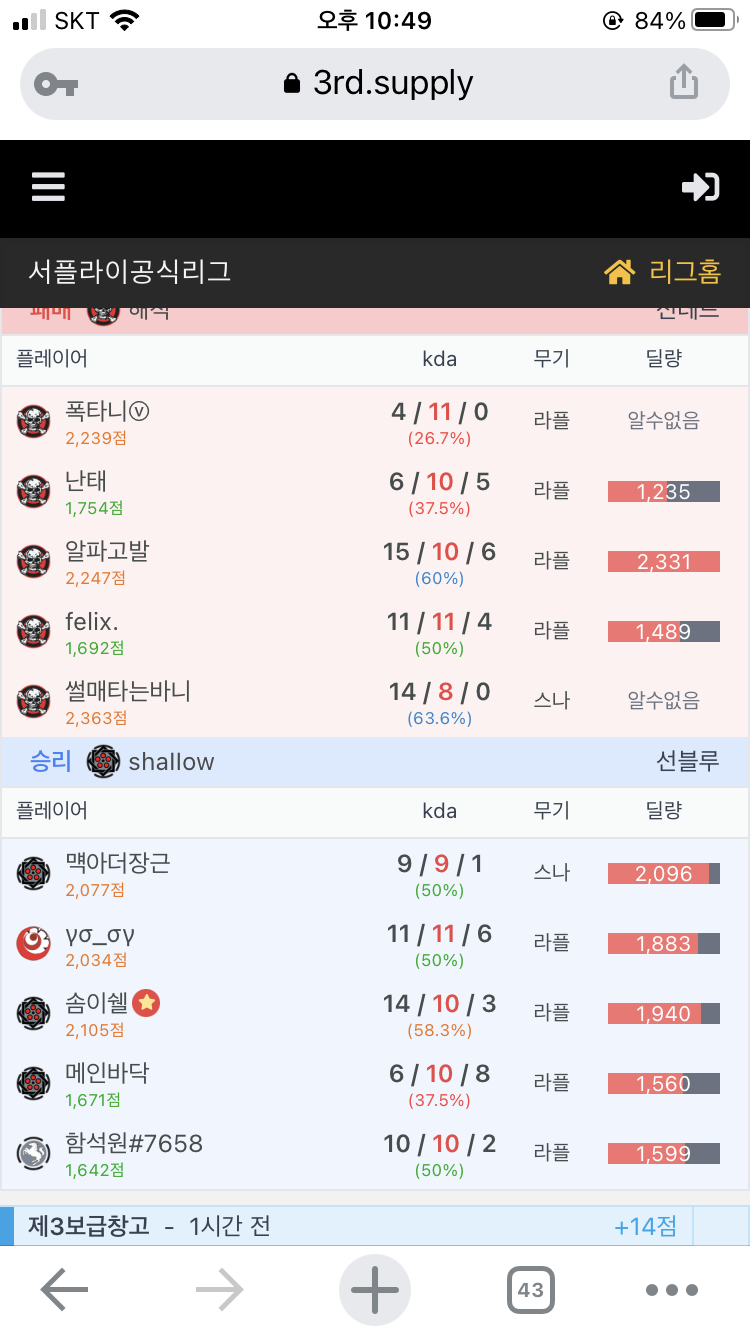
Task: Open player 폭타니 profile
Action: (x=107, y=411)
